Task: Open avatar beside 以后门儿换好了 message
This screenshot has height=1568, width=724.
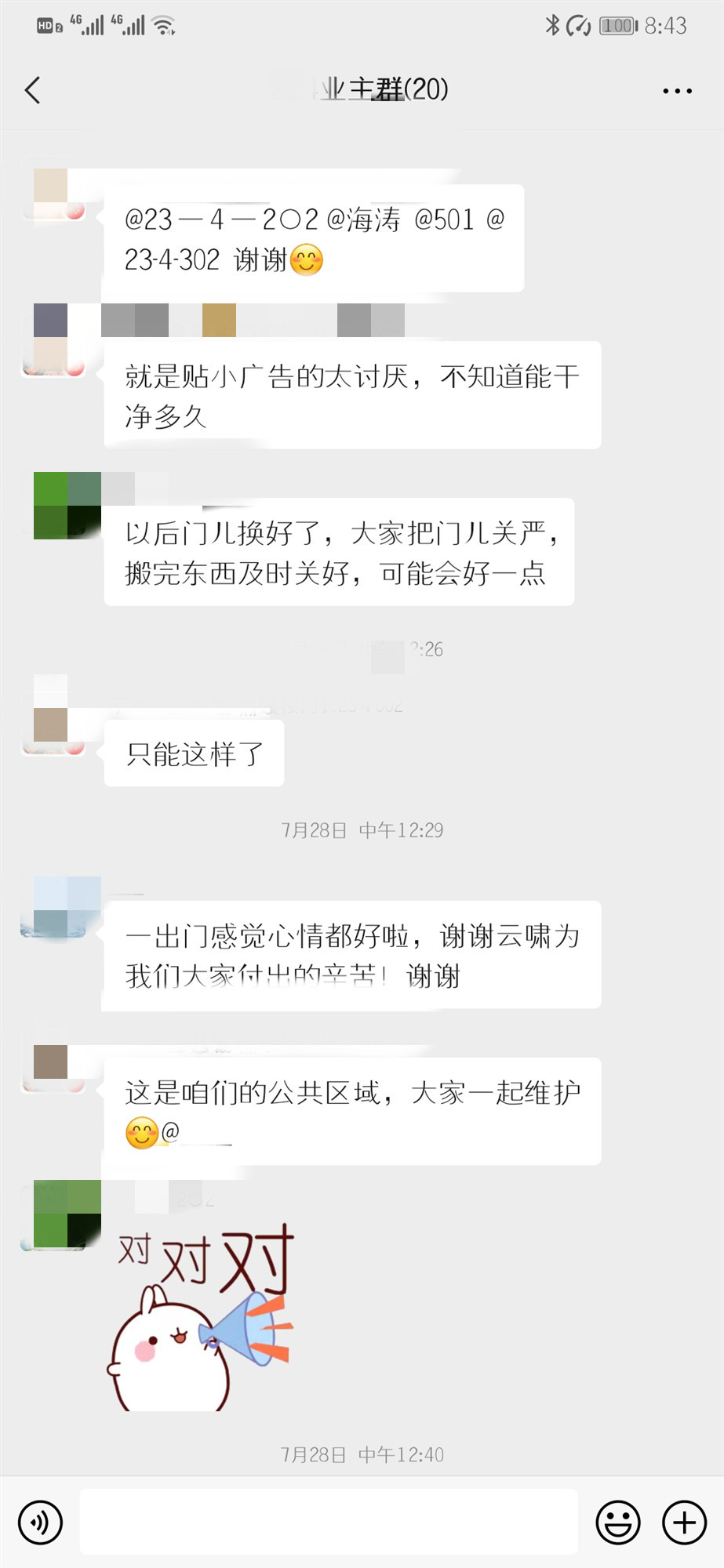Action: 67,506
